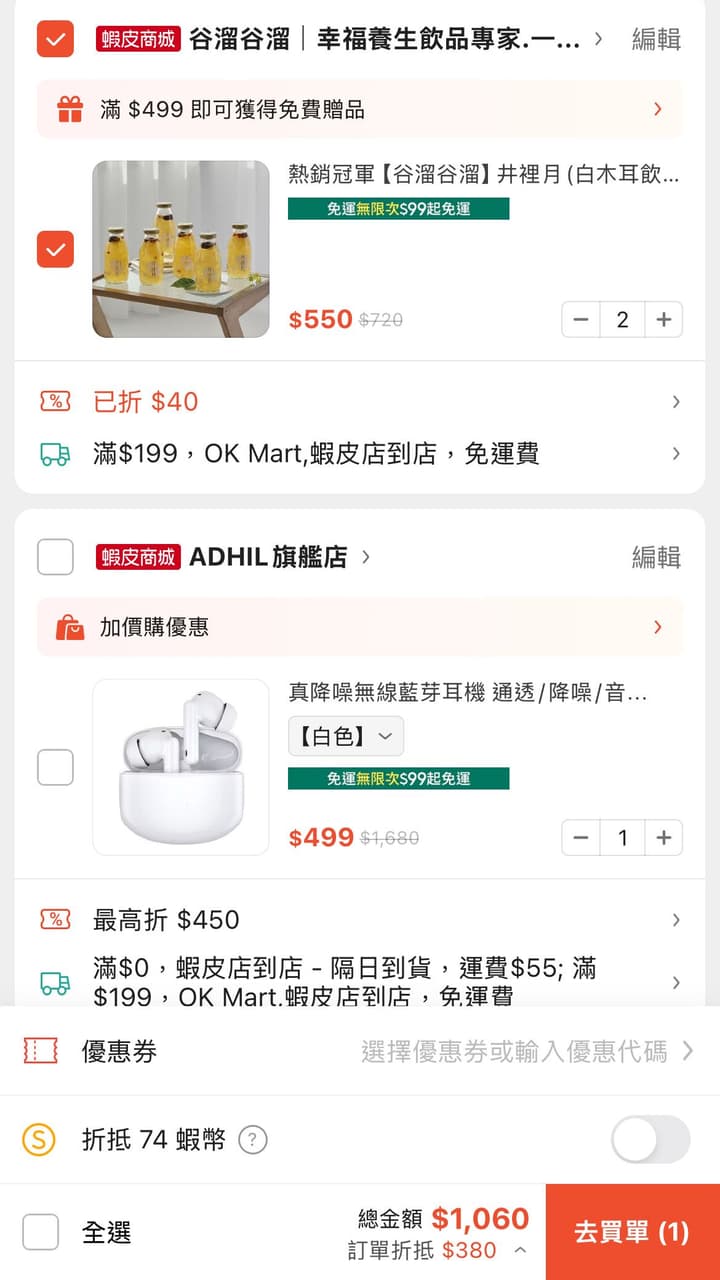This screenshot has height=1280, width=720.
Task: Open the 最高折 $450 voucher row
Action: coord(360,920)
